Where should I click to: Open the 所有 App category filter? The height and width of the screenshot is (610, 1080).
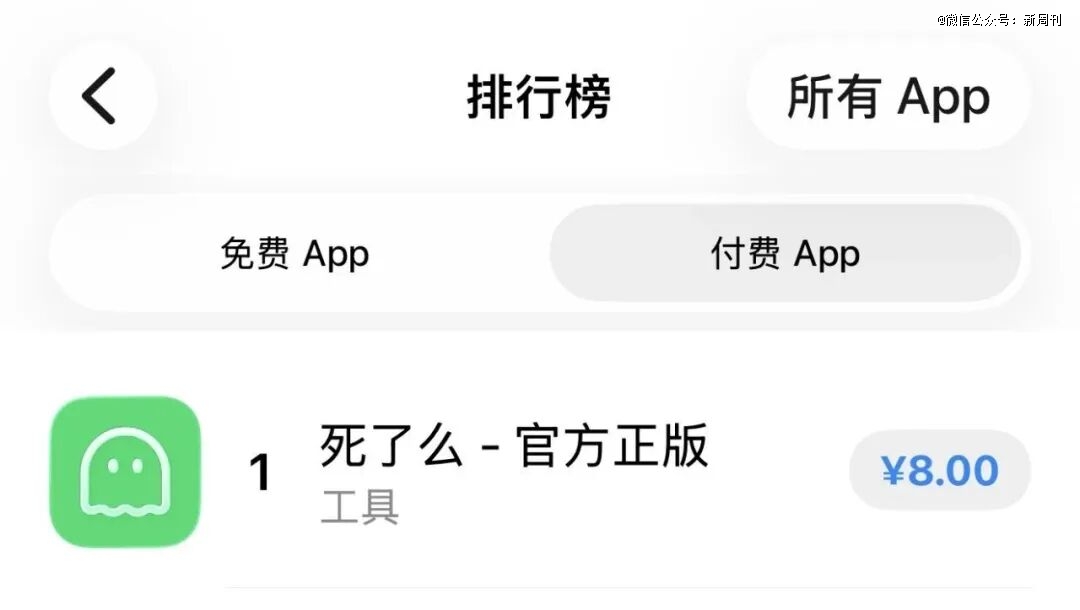point(887,96)
